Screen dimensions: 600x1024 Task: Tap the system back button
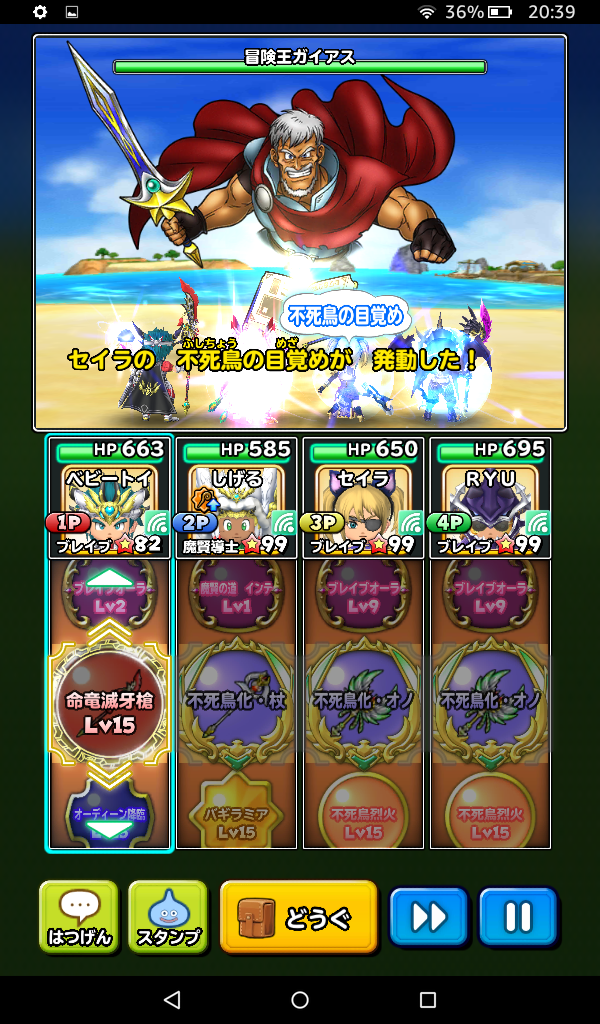coord(171,1000)
